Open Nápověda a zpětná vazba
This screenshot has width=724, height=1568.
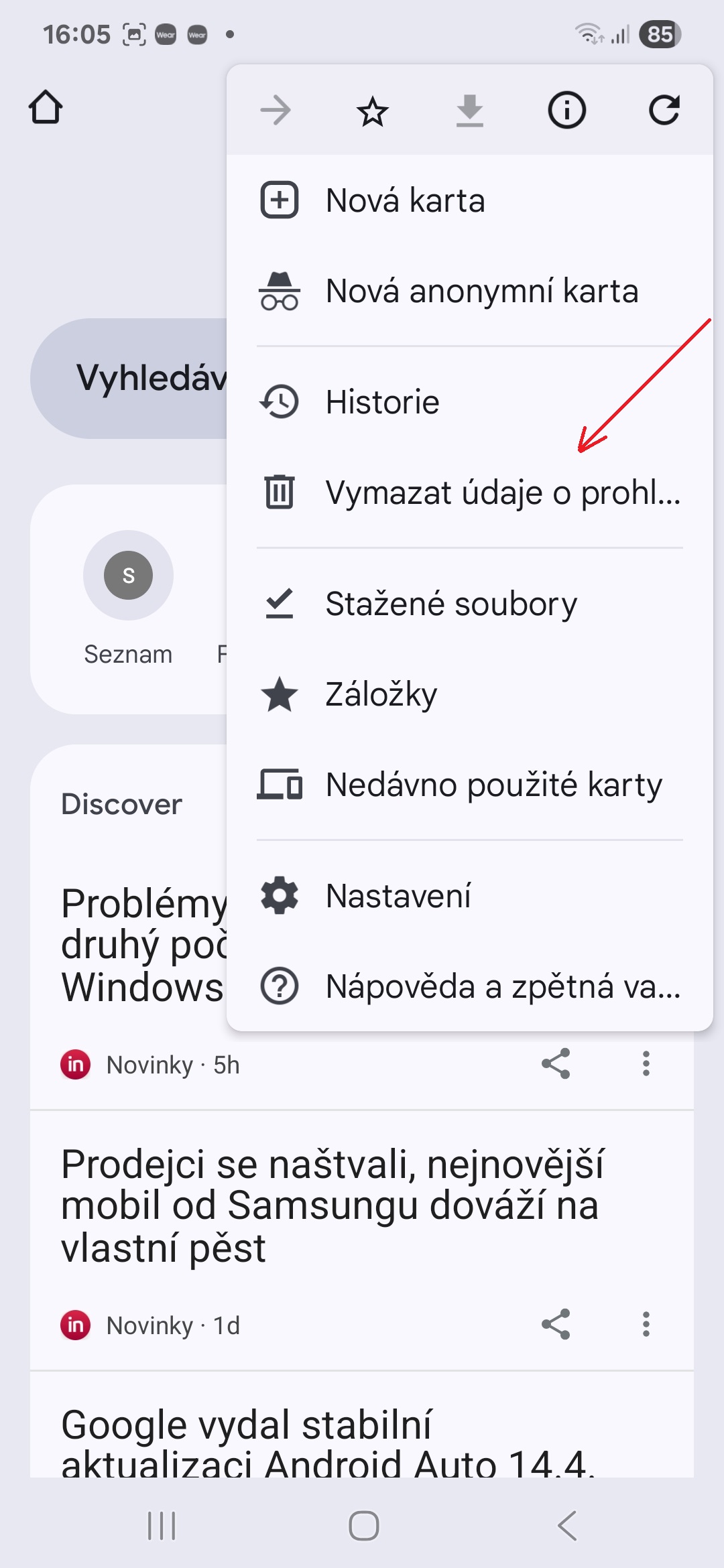coord(469,986)
